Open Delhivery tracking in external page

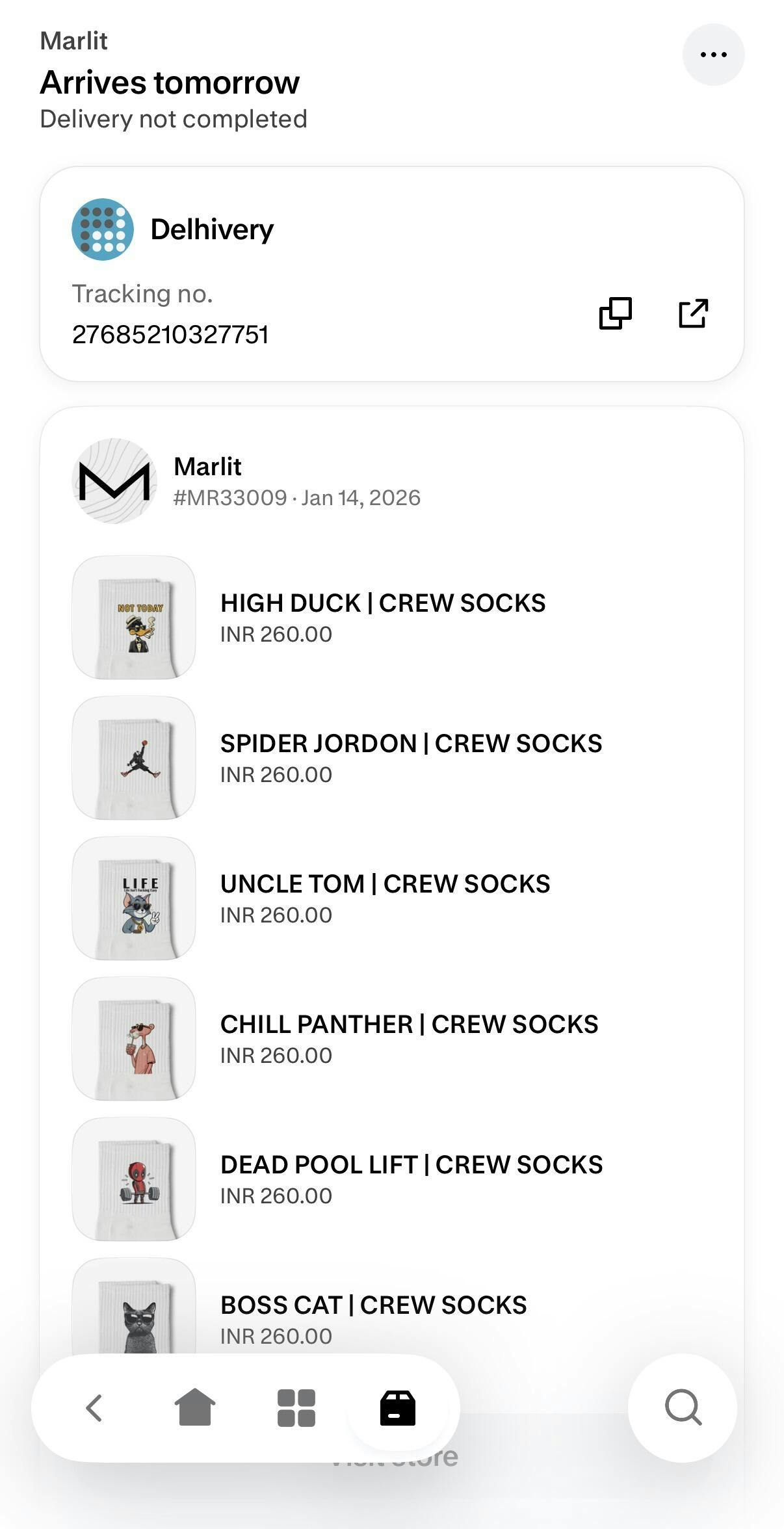point(693,313)
